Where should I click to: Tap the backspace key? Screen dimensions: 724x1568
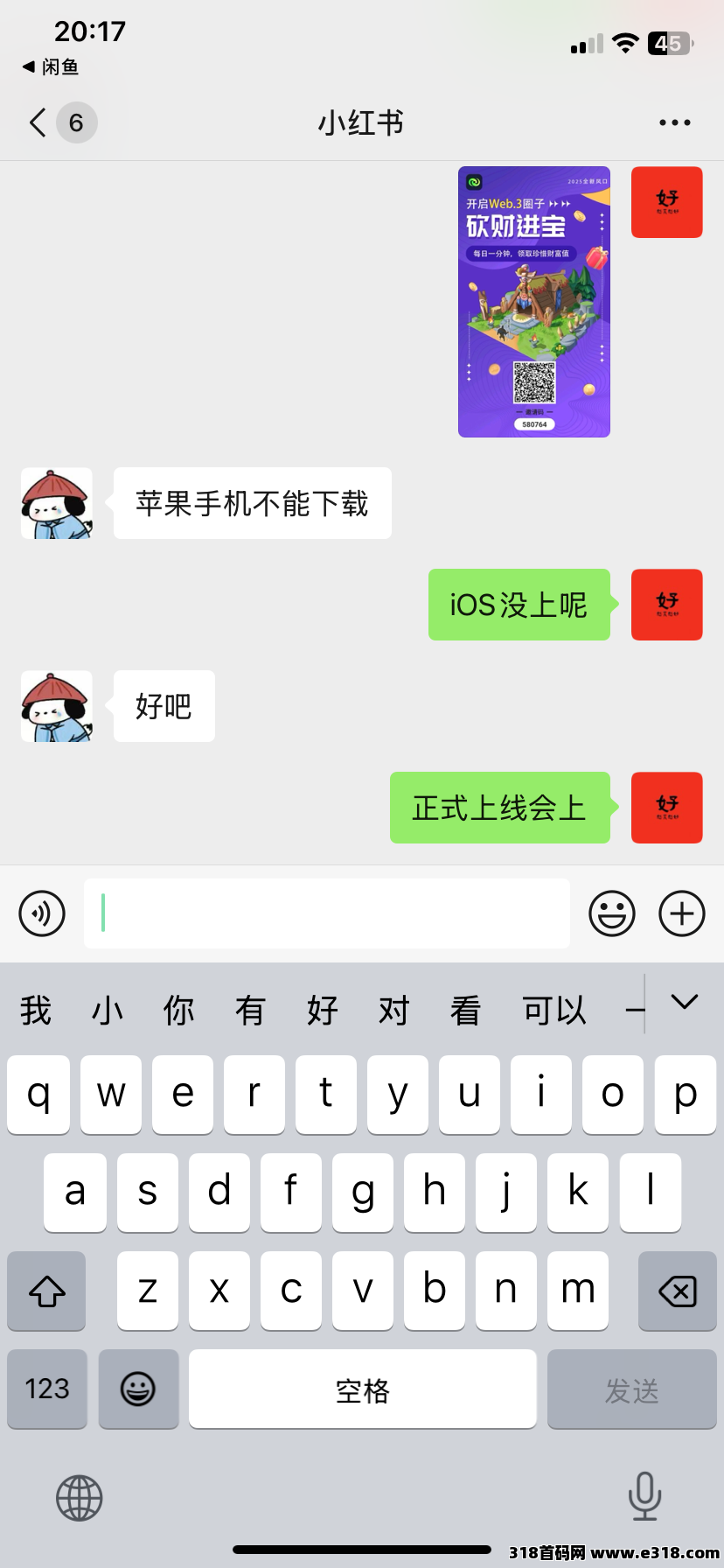click(678, 1291)
